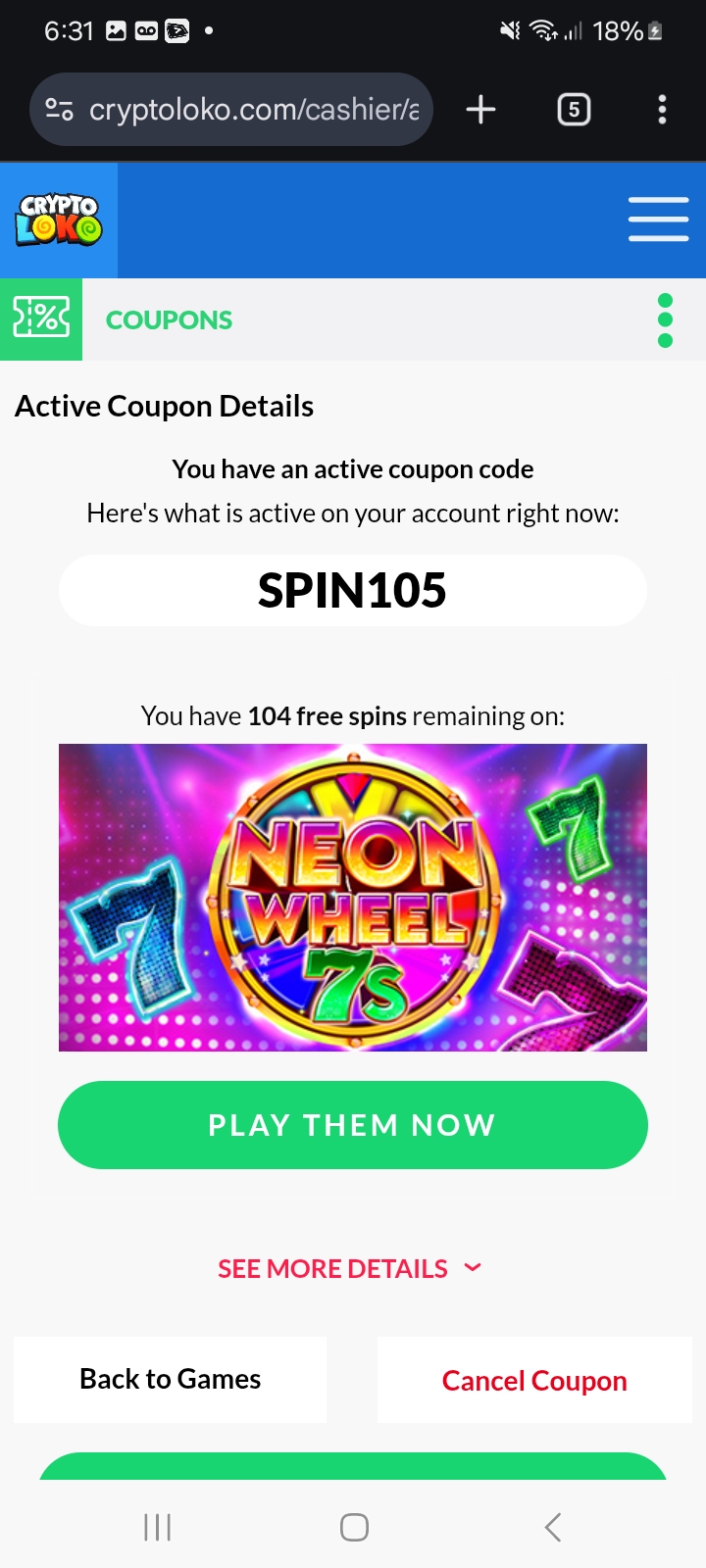Expand See More Details
Screen dimensions: 706x1568
(349, 1269)
